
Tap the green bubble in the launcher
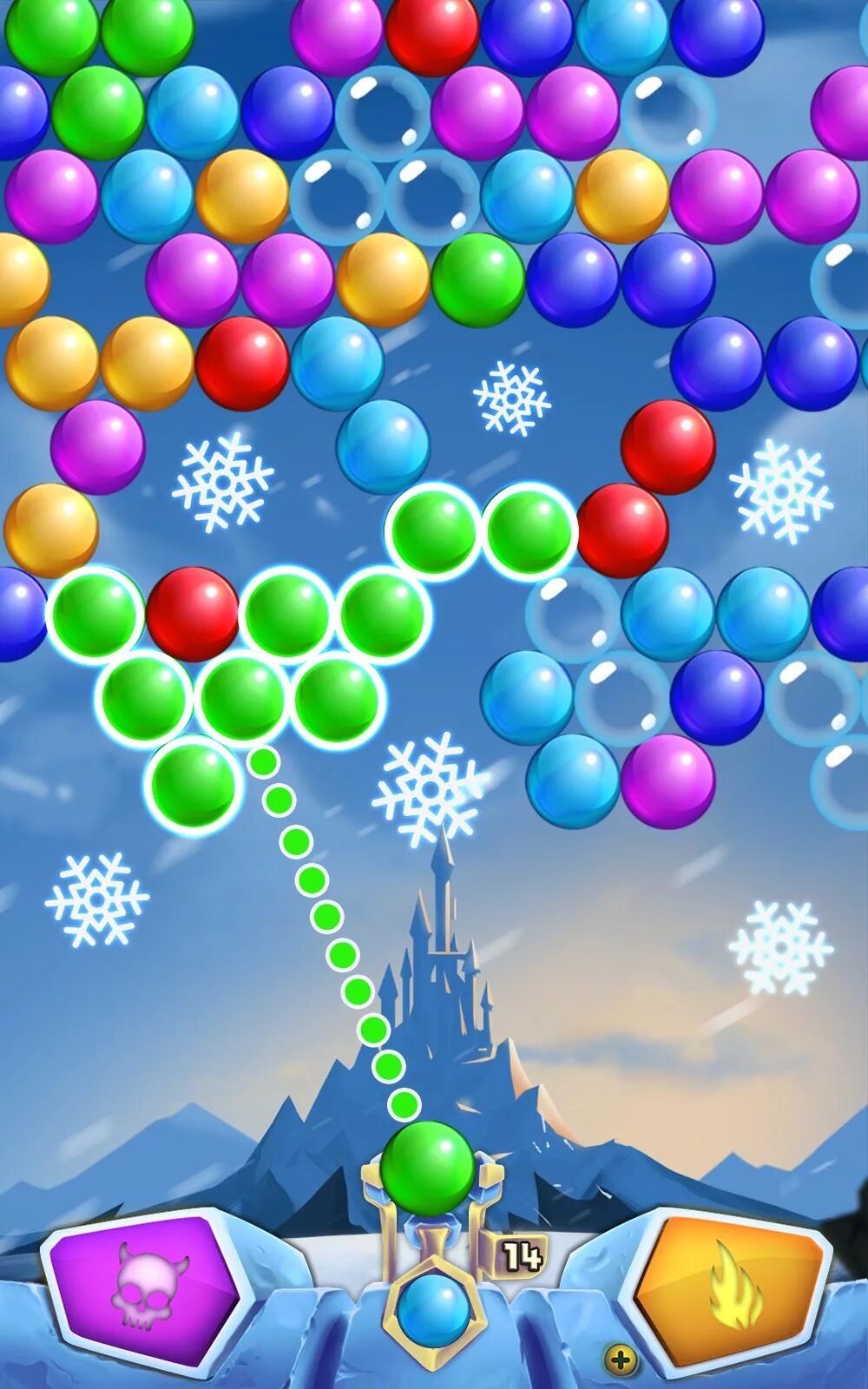427,1167
